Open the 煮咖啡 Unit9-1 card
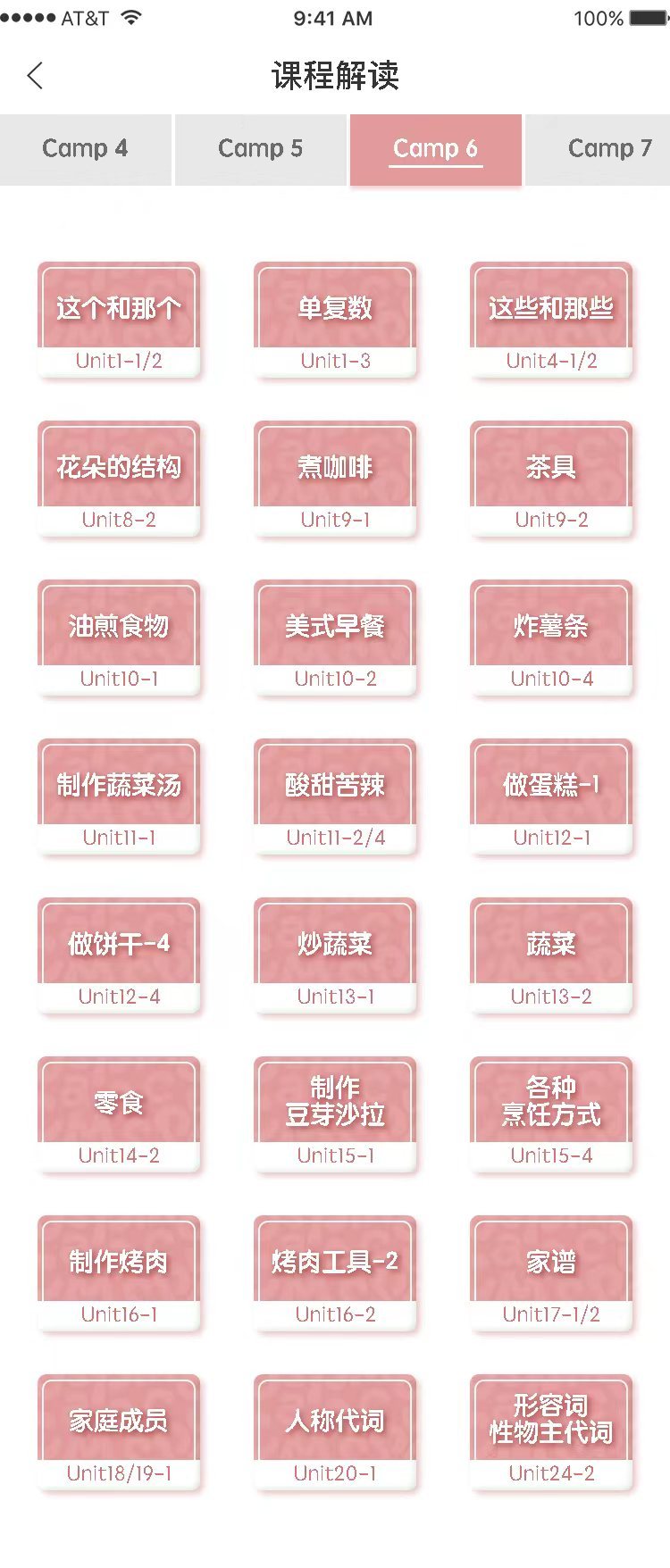The image size is (670, 1568). point(335,479)
